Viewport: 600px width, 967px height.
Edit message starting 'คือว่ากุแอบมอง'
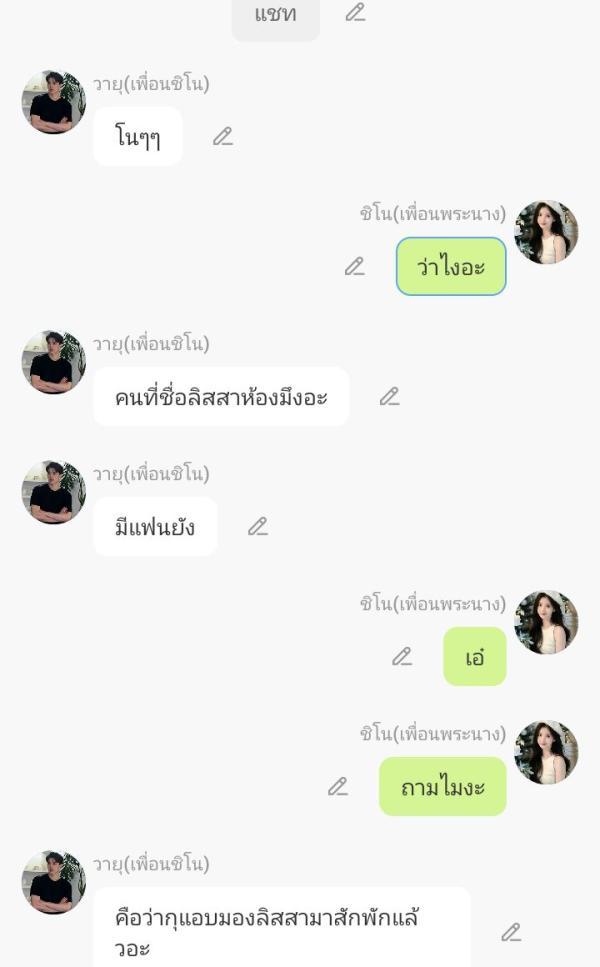(511, 933)
